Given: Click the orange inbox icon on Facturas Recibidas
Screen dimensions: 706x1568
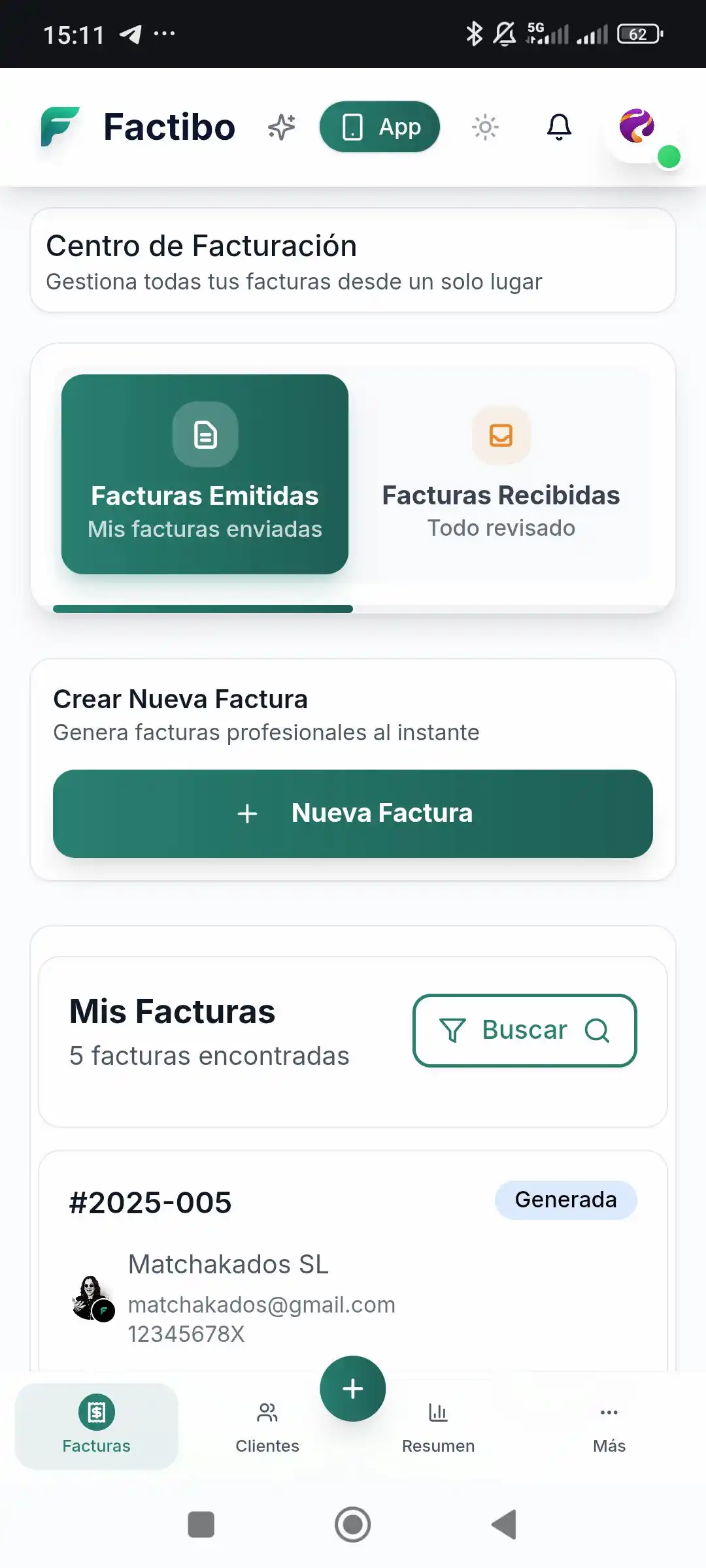Looking at the screenshot, I should (x=501, y=434).
